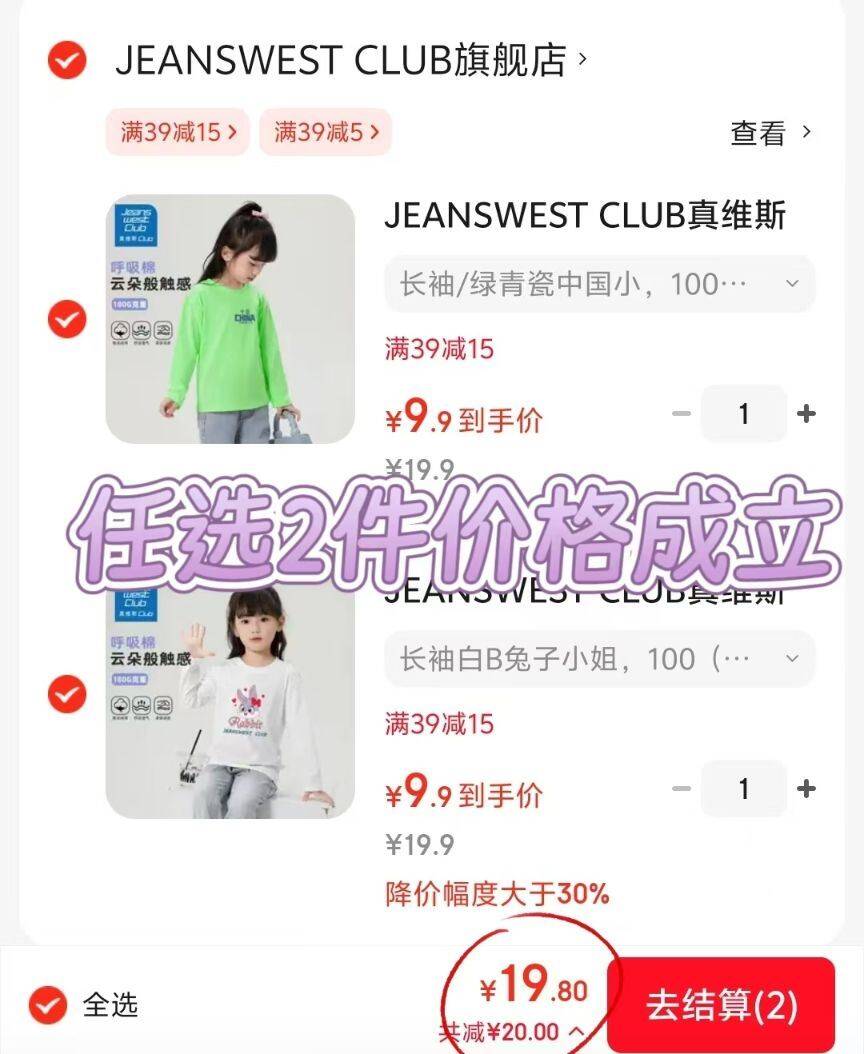Deselect the white rabbit shirt item
Screen dimensions: 864x1054
pos(67,694)
